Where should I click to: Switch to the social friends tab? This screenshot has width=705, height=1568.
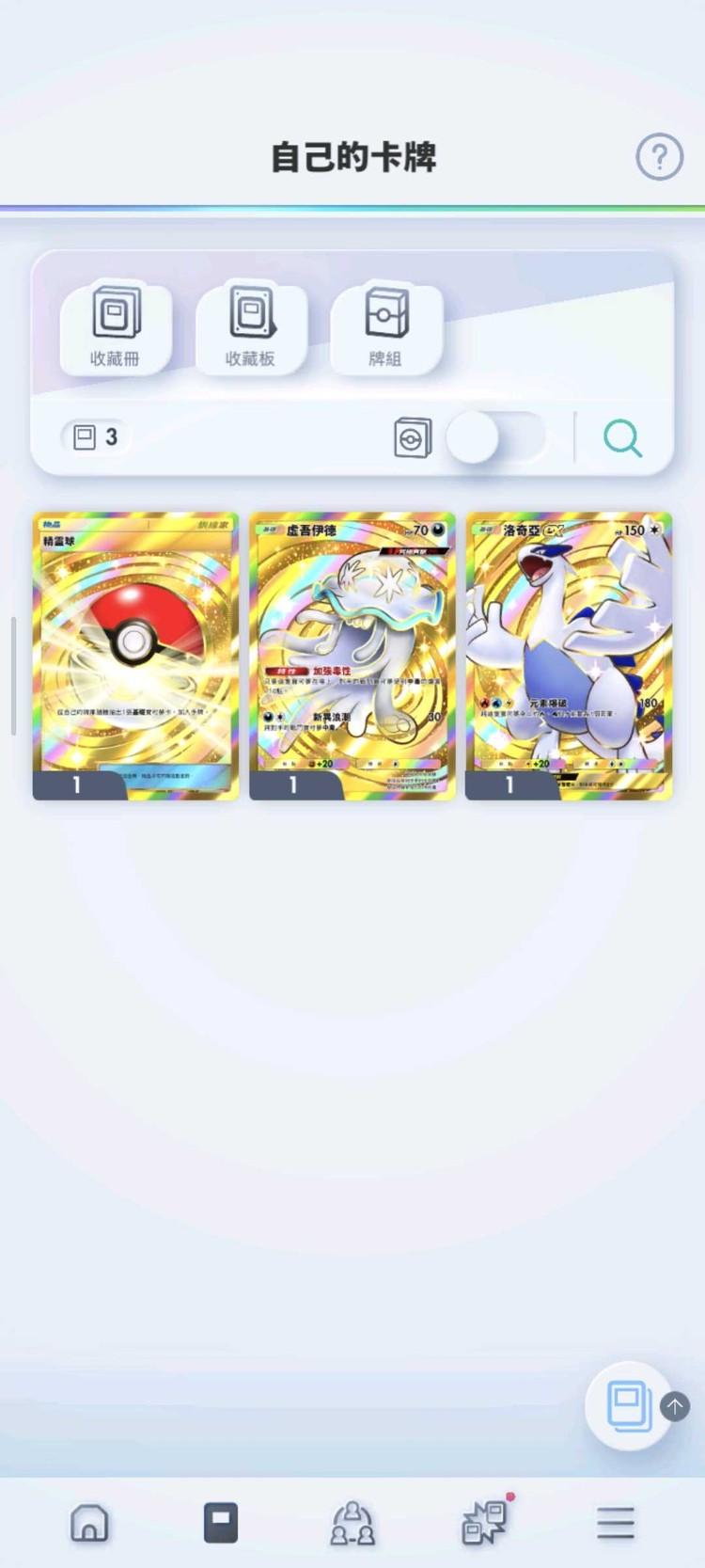352,1522
